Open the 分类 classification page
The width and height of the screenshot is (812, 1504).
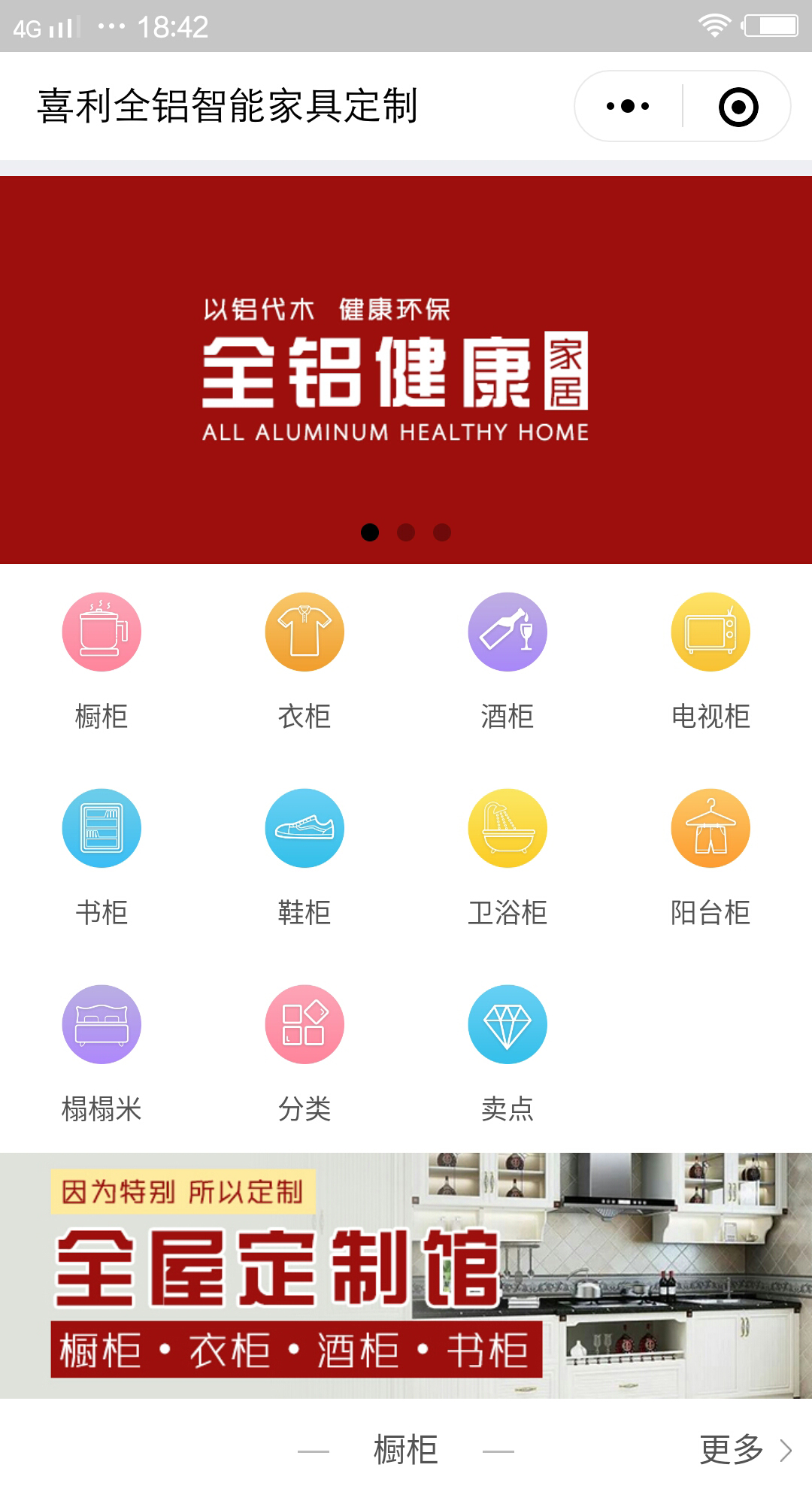pyautogui.click(x=304, y=1025)
